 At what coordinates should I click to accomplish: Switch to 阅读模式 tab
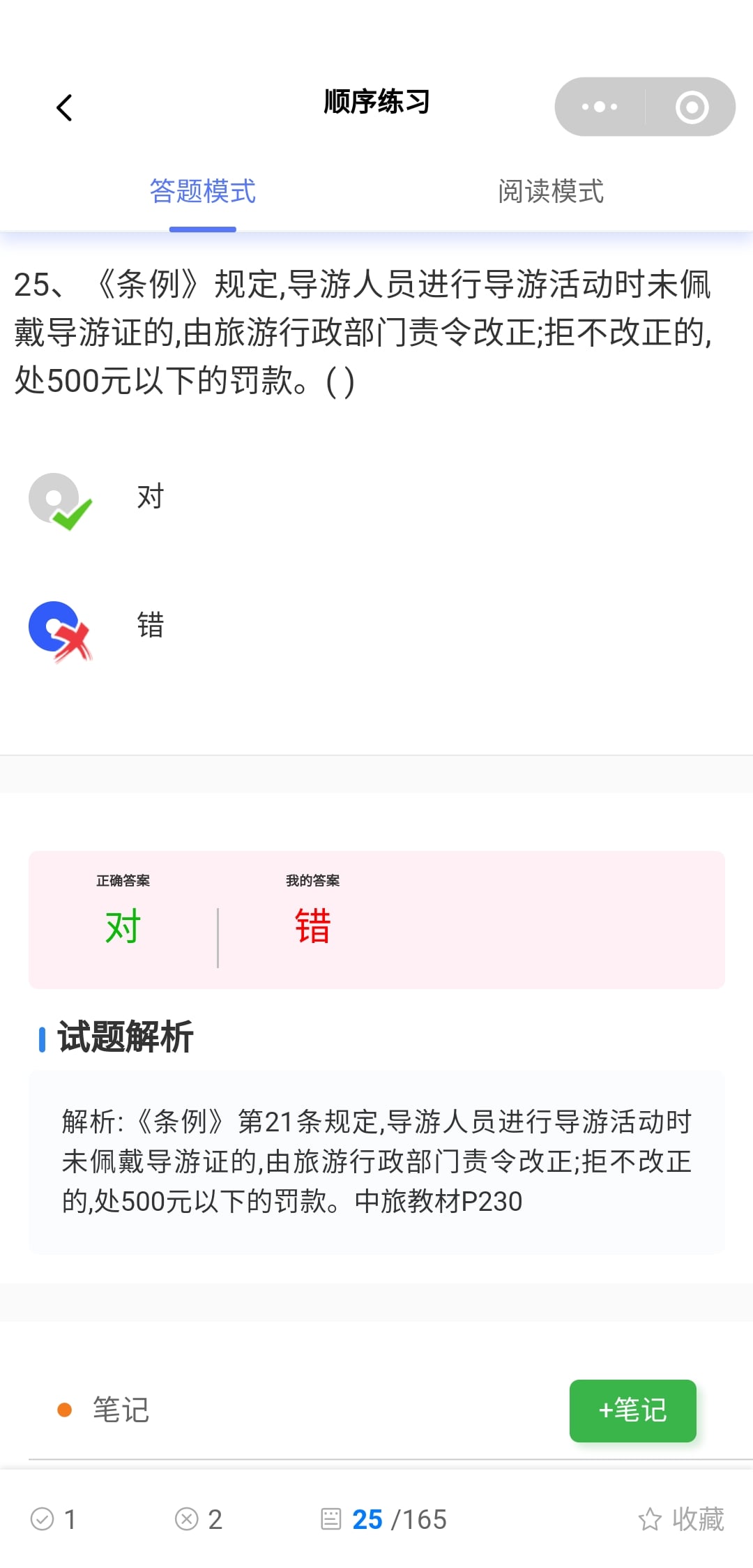pos(550,191)
